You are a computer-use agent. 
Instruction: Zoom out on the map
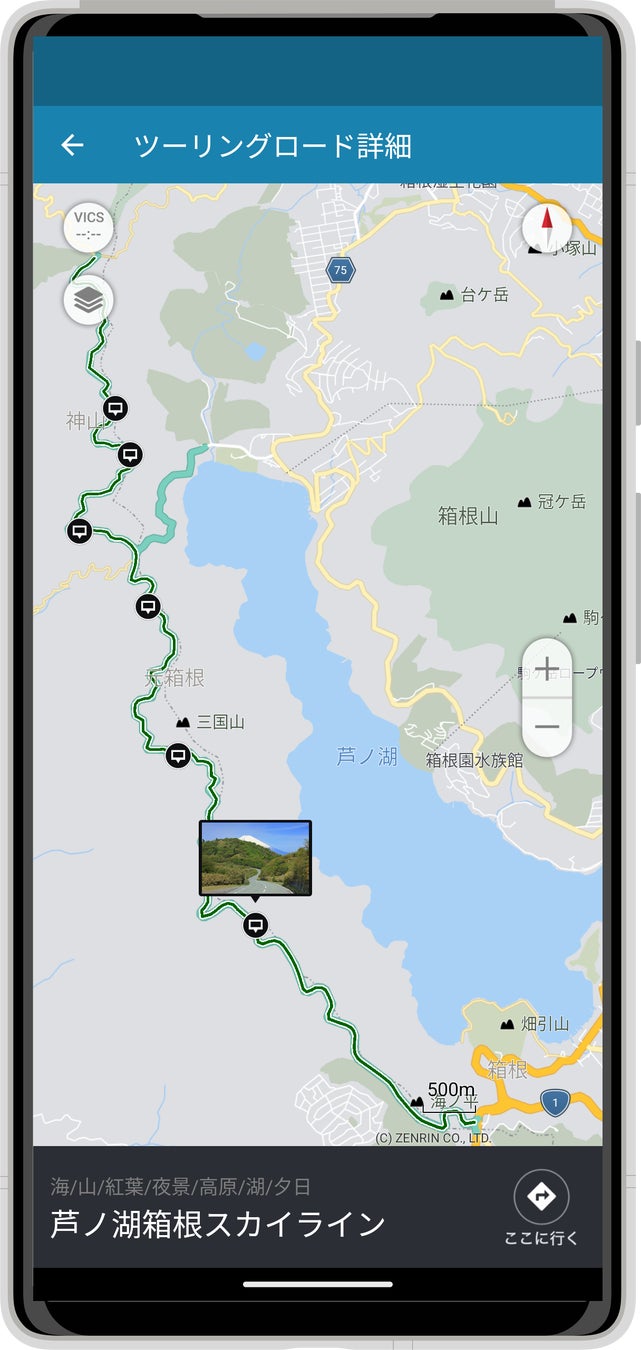[547, 727]
